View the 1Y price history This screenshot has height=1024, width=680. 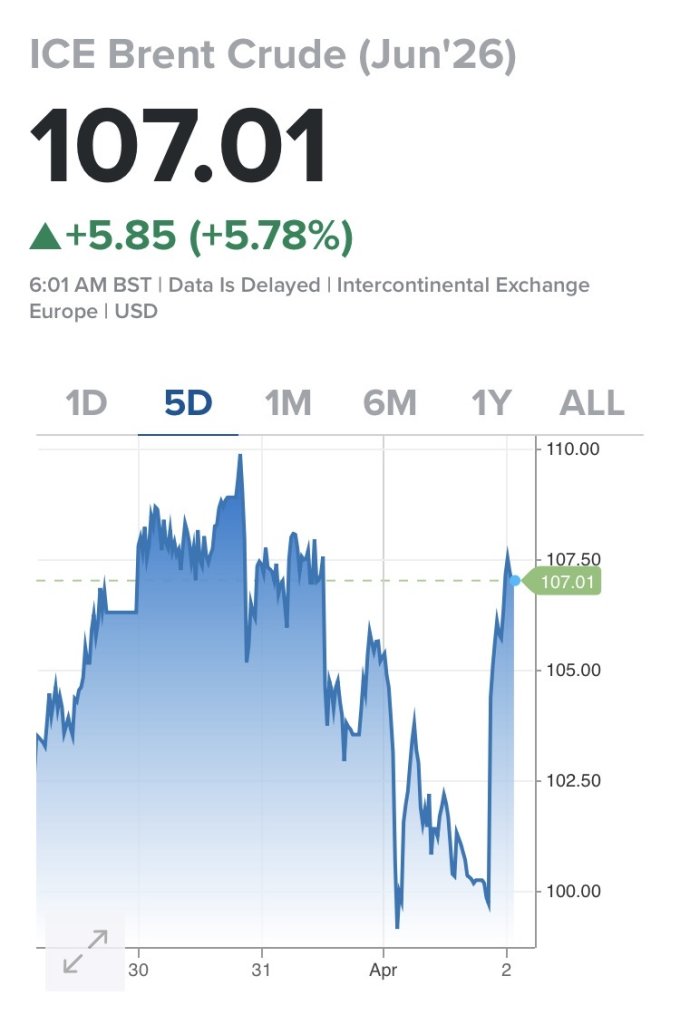pos(491,403)
